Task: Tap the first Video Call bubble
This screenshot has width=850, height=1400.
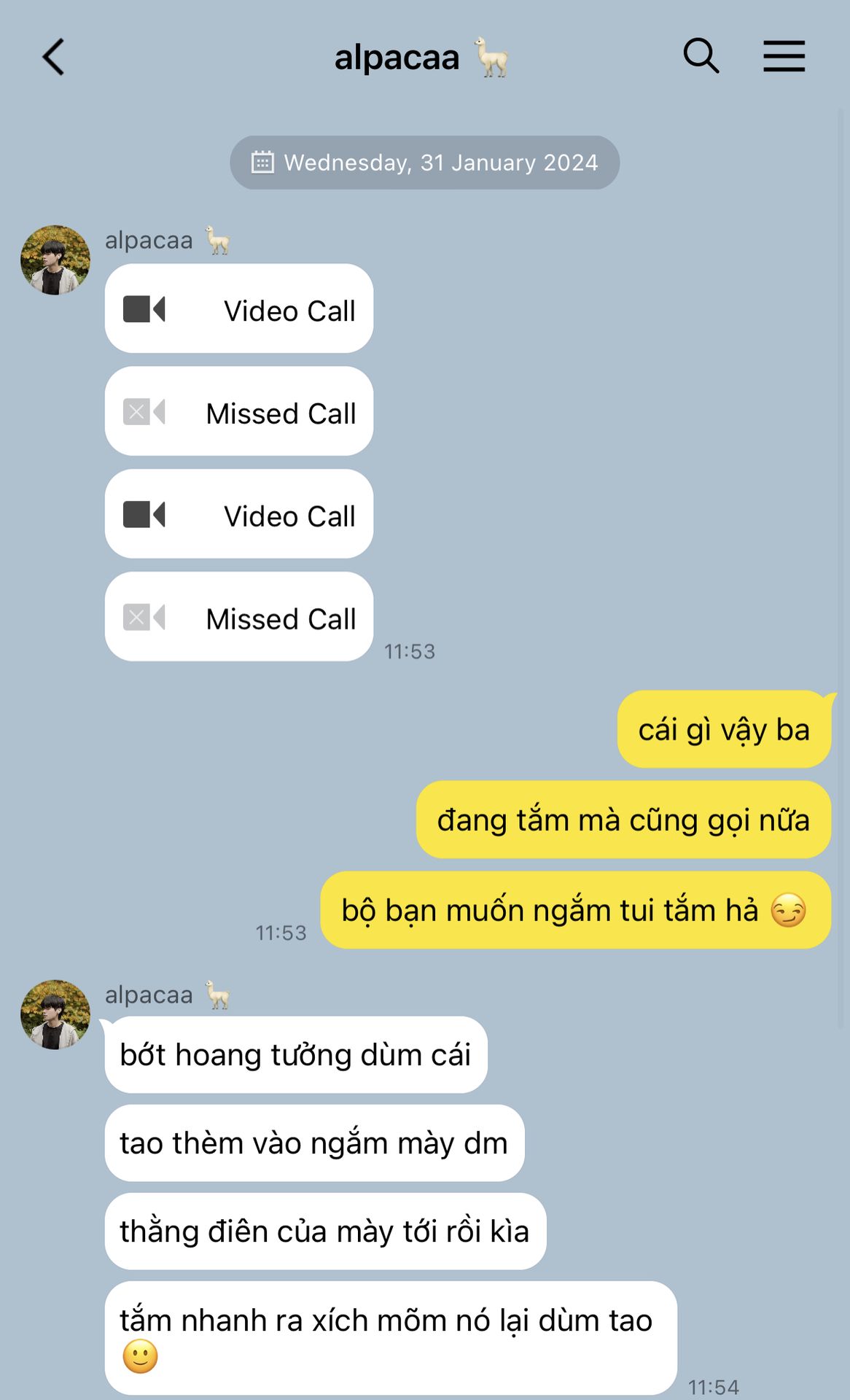Action: point(239,309)
